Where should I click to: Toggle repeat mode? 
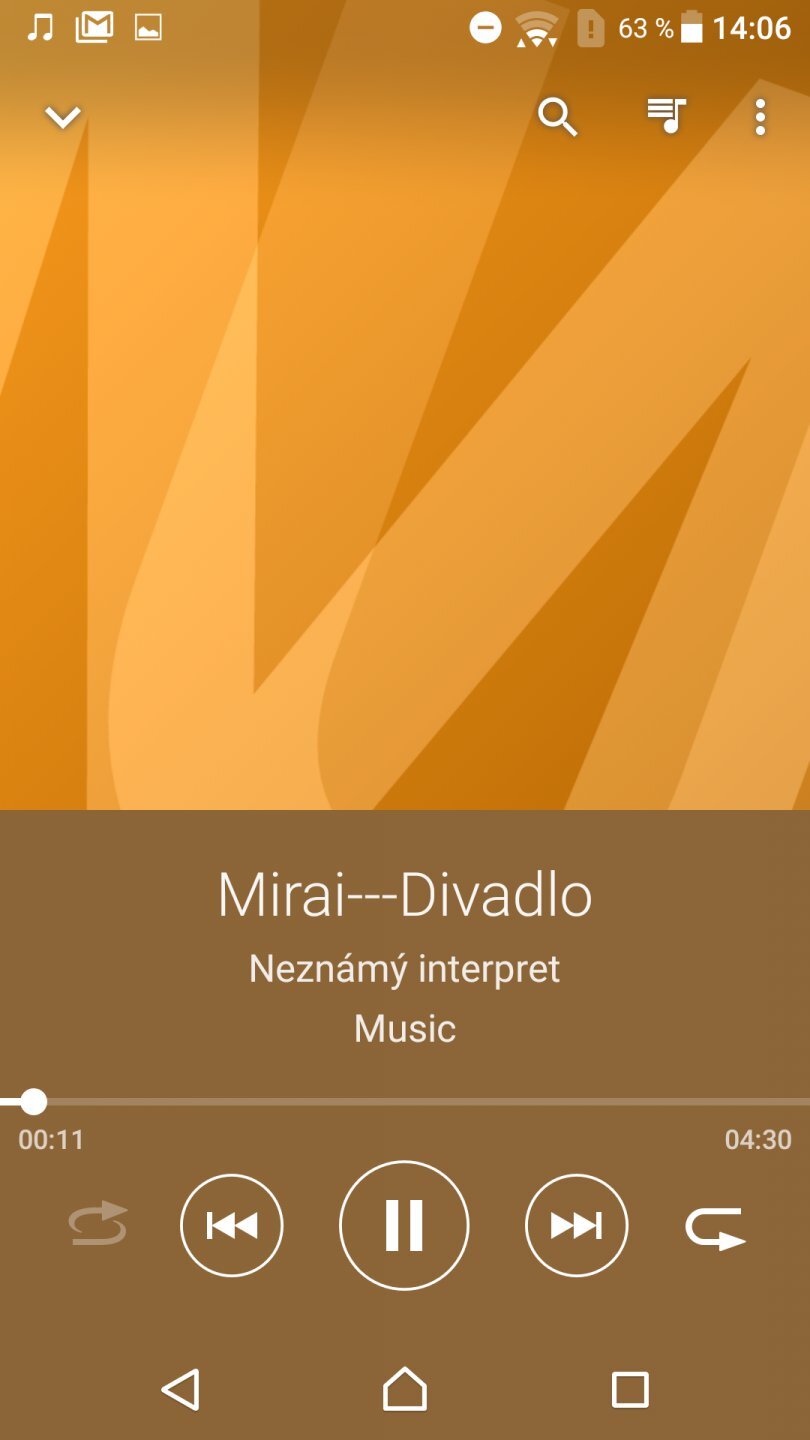(716, 1227)
